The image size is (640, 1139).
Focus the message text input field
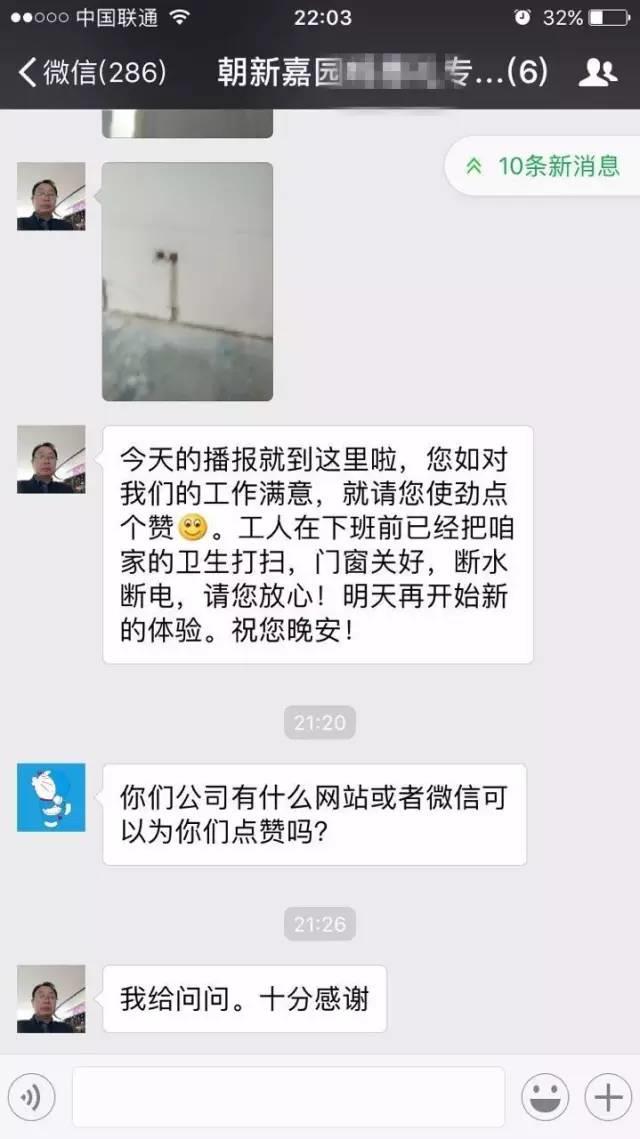pos(288,1097)
